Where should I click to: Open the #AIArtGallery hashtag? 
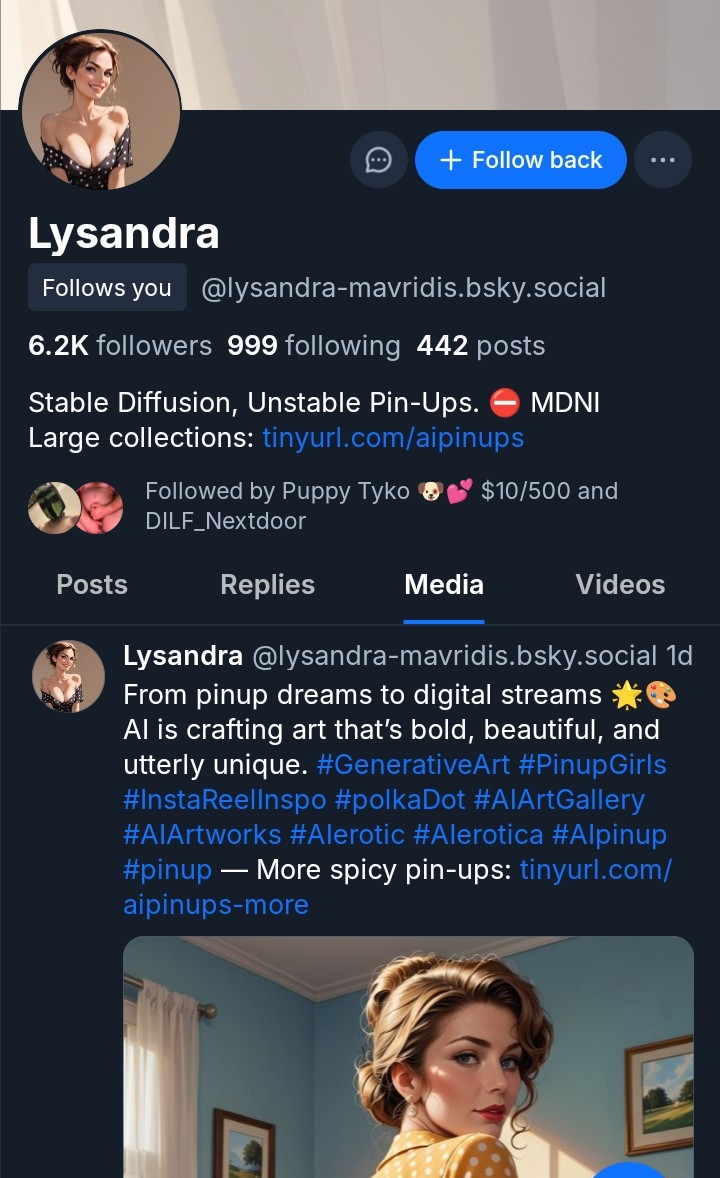coord(559,800)
